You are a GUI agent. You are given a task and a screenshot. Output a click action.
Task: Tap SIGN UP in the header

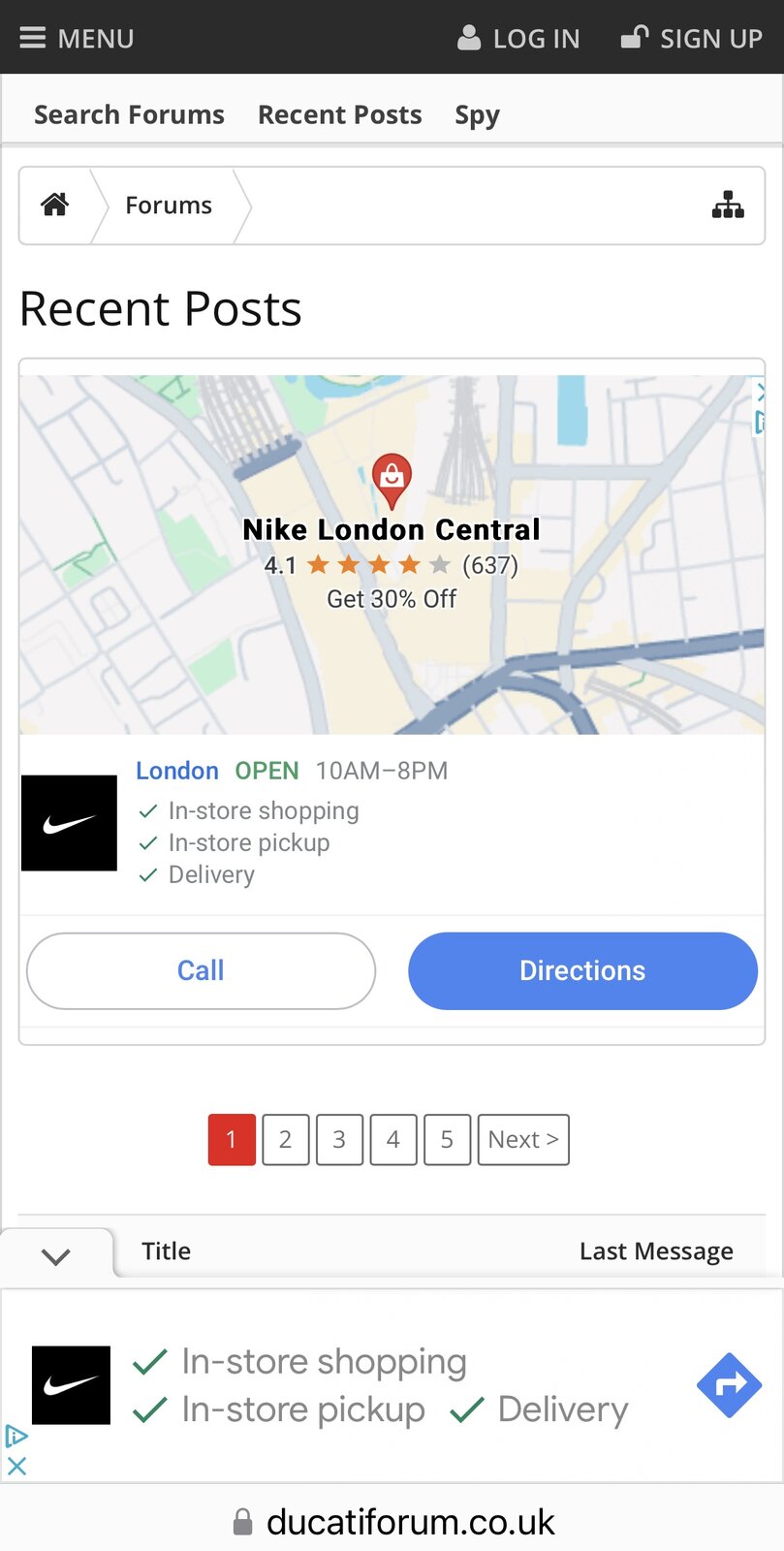point(692,38)
